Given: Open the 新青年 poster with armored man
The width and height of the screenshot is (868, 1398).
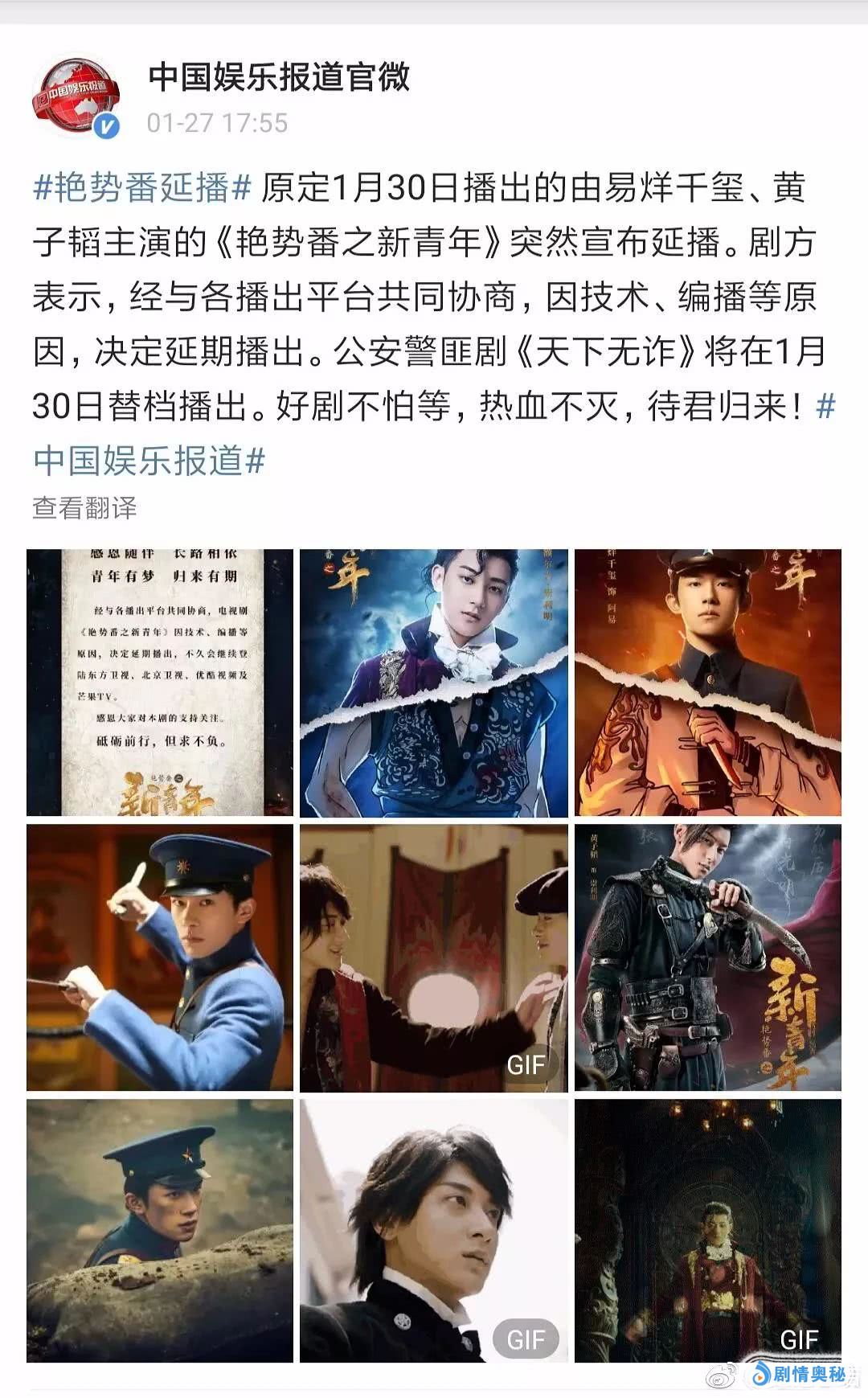Looking at the screenshot, I should pos(707,957).
